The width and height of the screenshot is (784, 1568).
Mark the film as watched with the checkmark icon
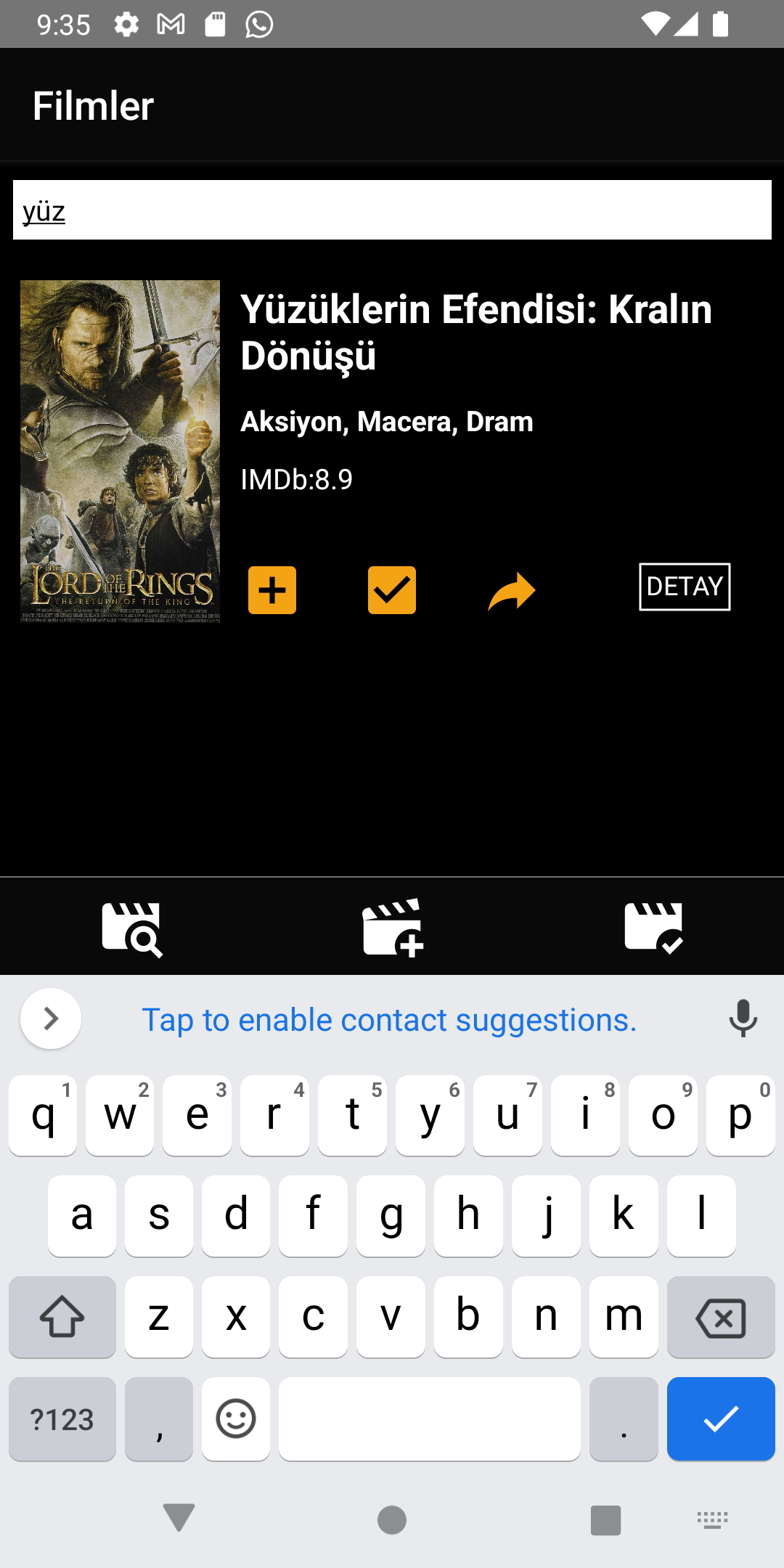pyautogui.click(x=392, y=590)
